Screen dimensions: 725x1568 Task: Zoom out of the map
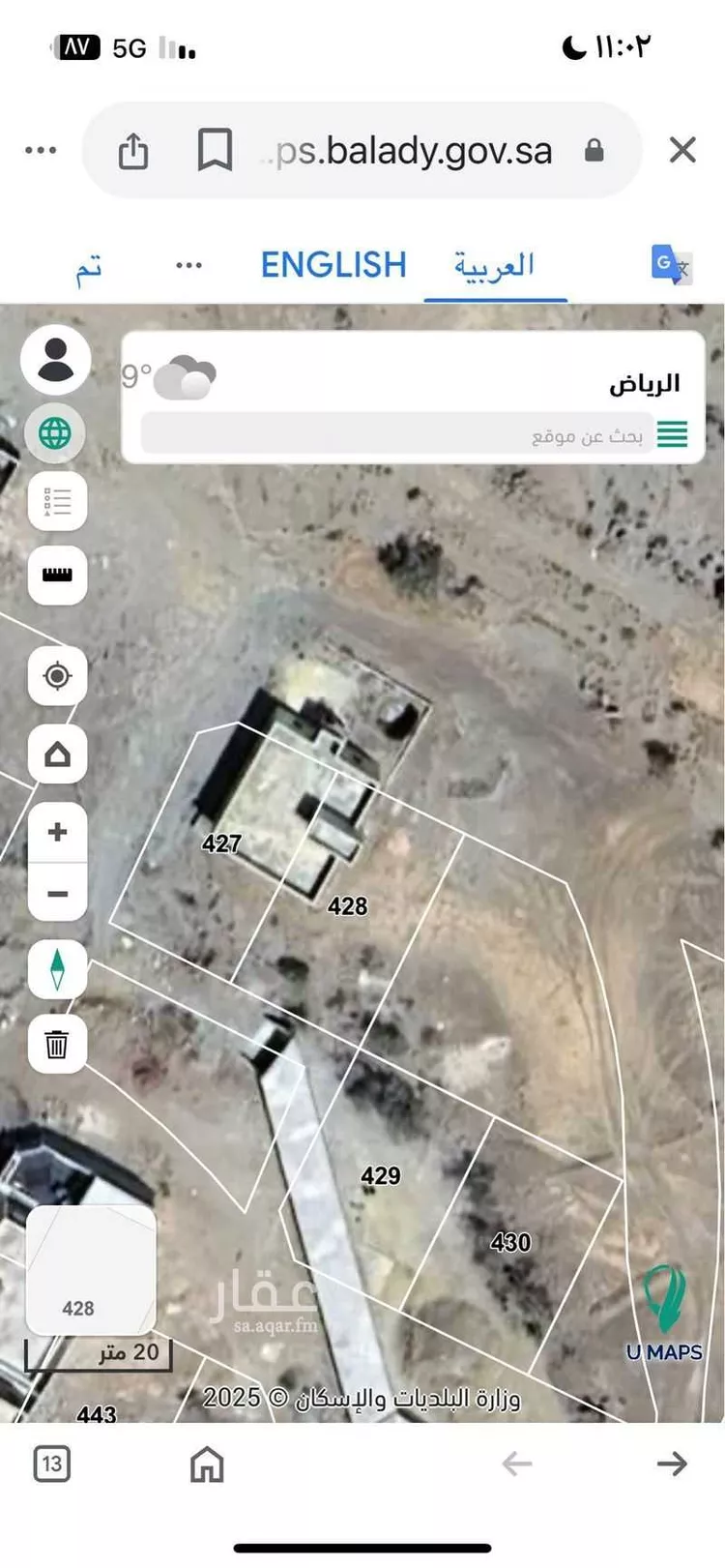57,894
